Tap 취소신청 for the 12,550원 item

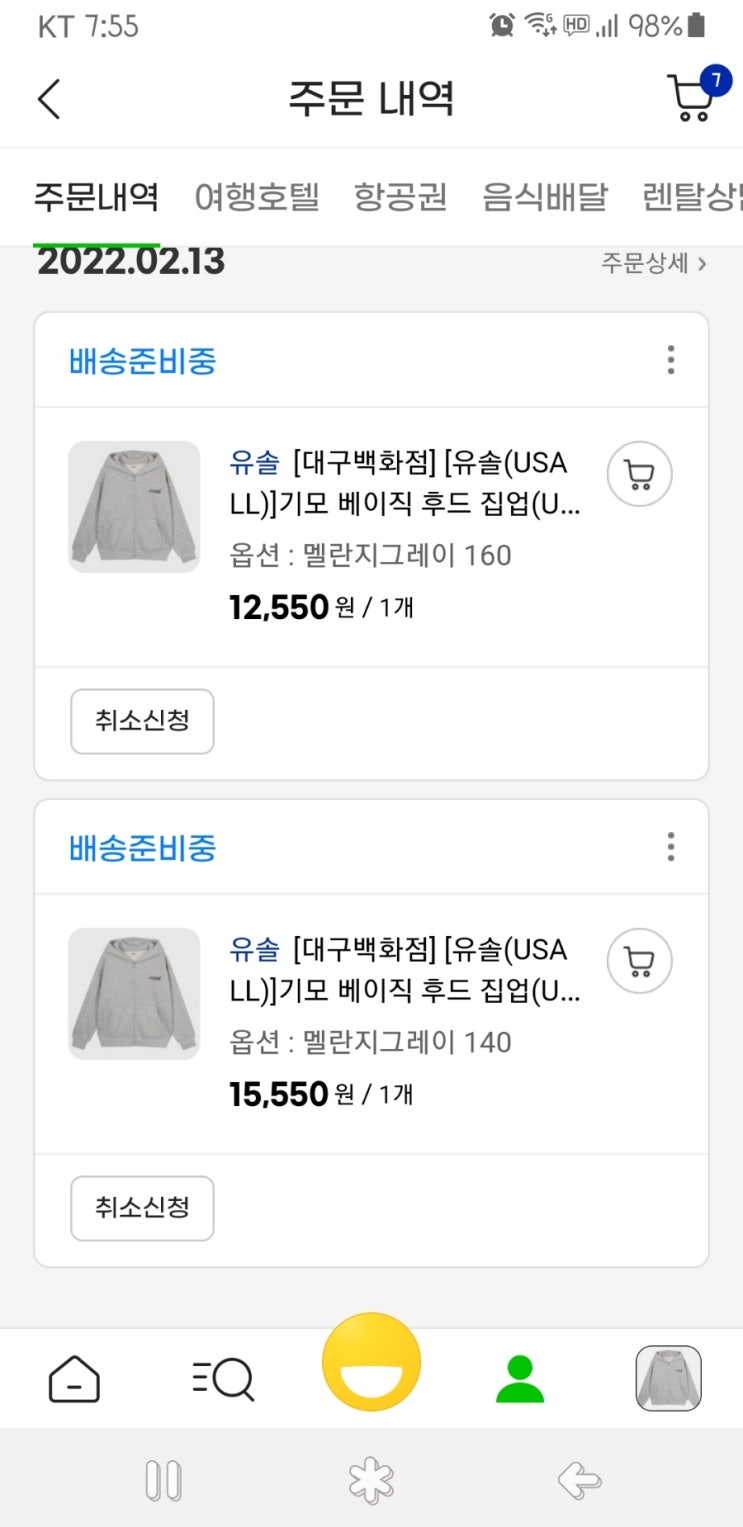[142, 721]
